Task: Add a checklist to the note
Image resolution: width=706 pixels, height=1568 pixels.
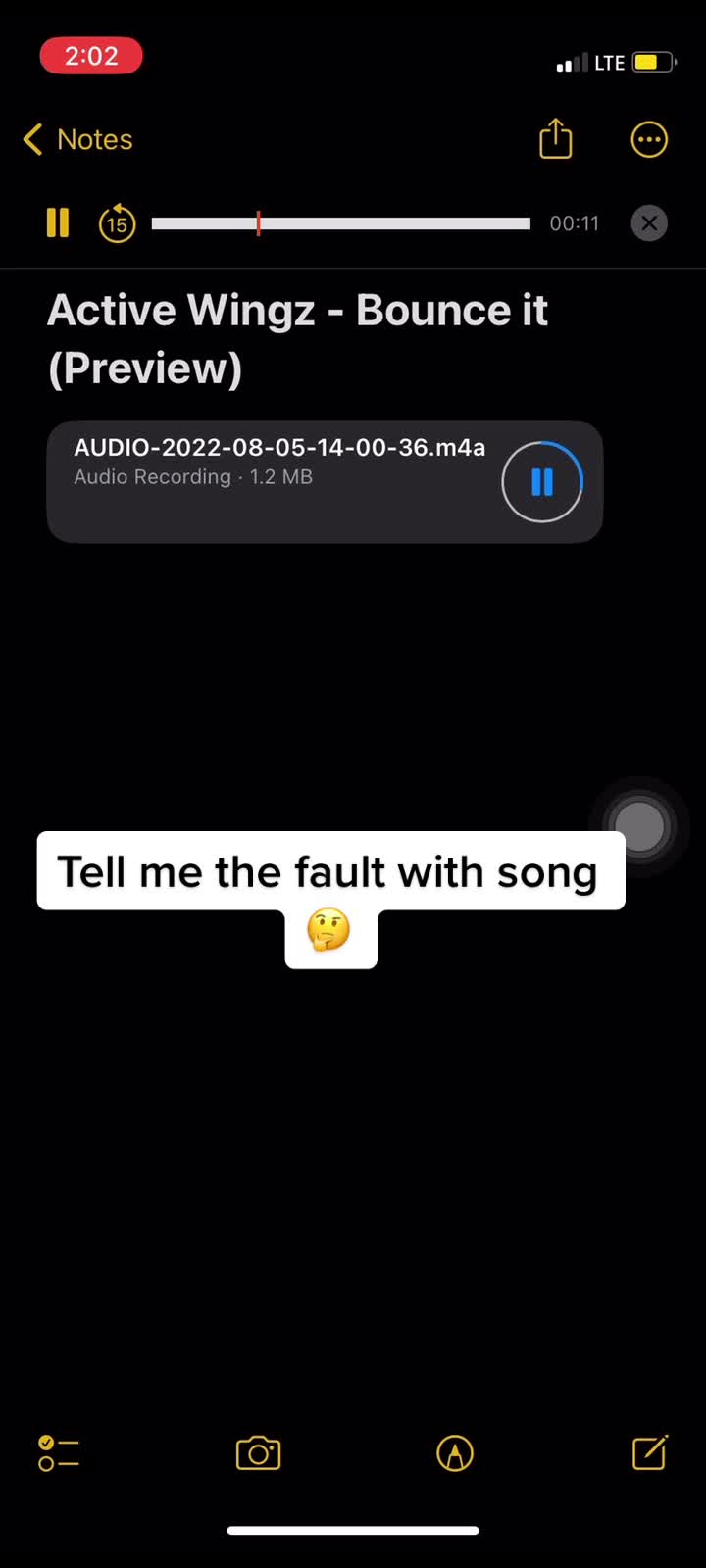Action: pos(59,1452)
